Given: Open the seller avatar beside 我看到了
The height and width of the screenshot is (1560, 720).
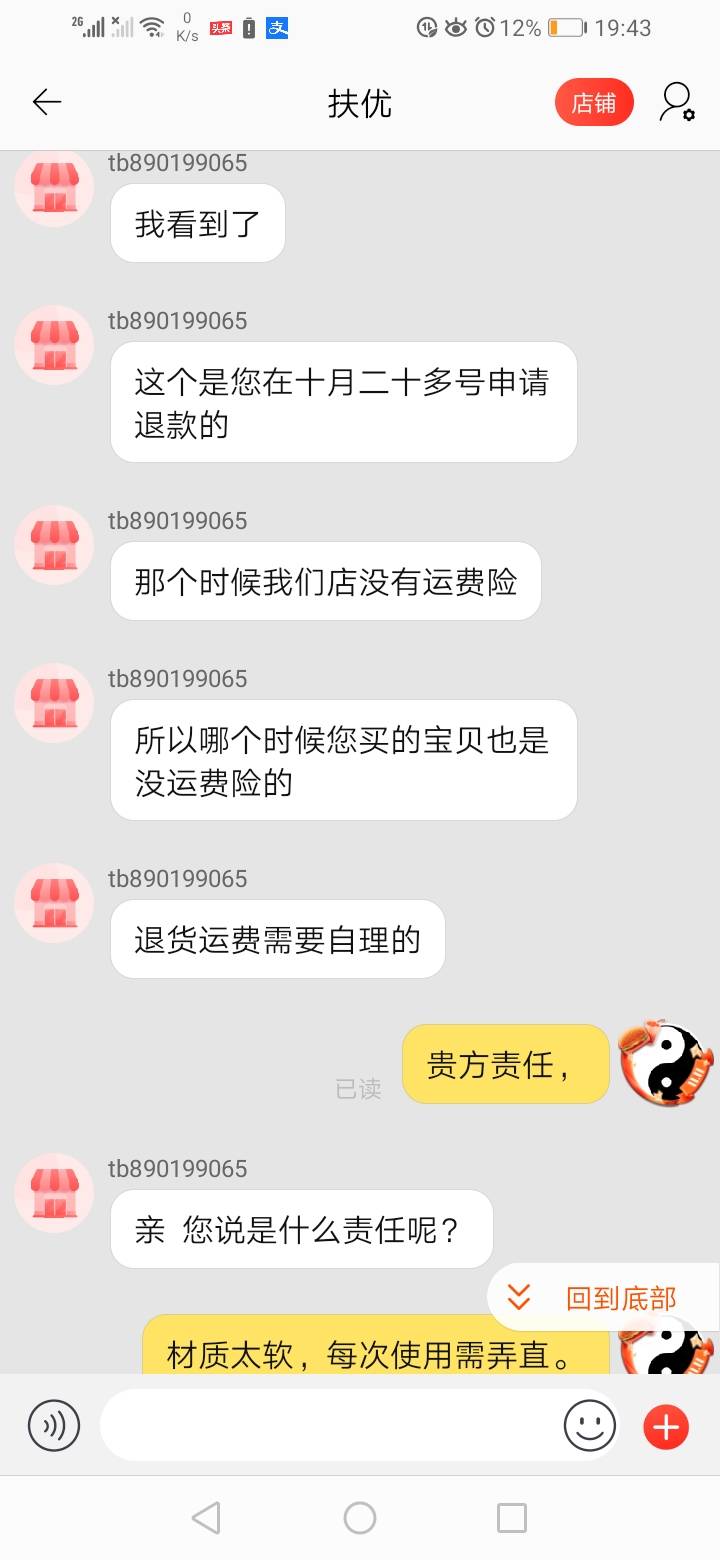Looking at the screenshot, I should (x=54, y=187).
